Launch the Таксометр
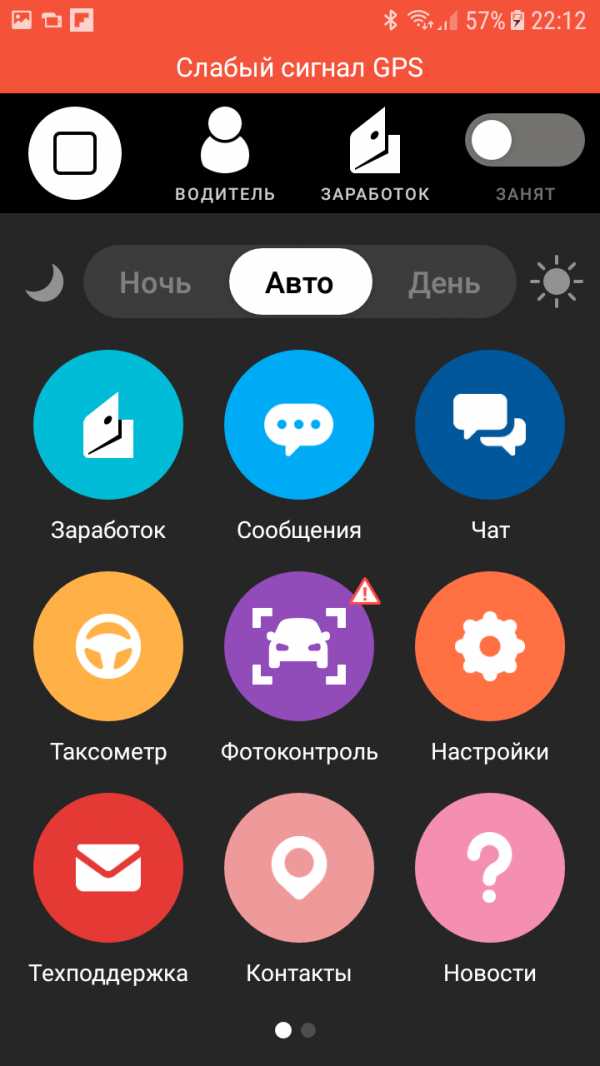The height and width of the screenshot is (1066, 600). pyautogui.click(x=108, y=647)
